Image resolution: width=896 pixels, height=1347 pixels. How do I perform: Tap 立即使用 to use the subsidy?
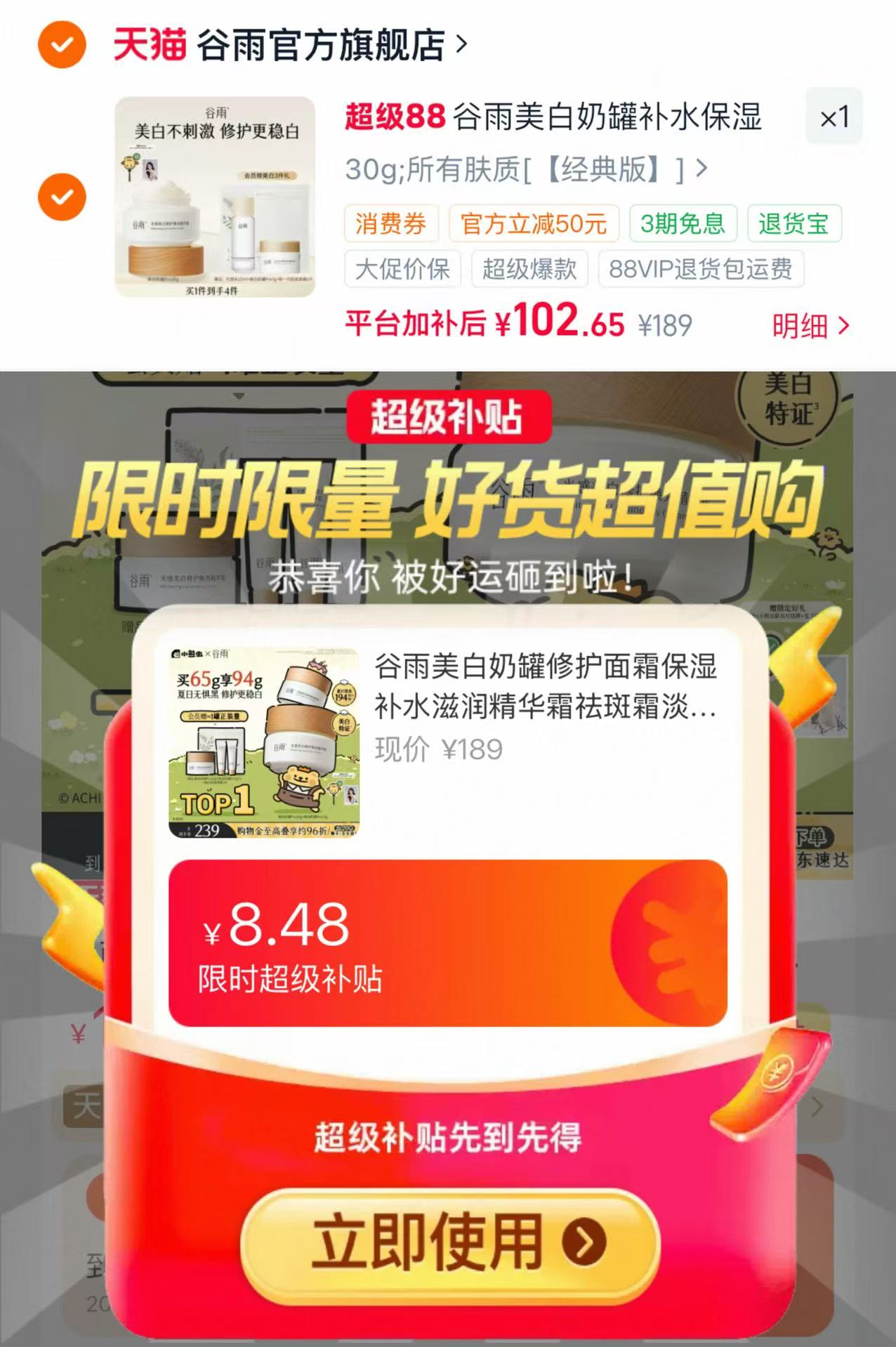(450, 1242)
